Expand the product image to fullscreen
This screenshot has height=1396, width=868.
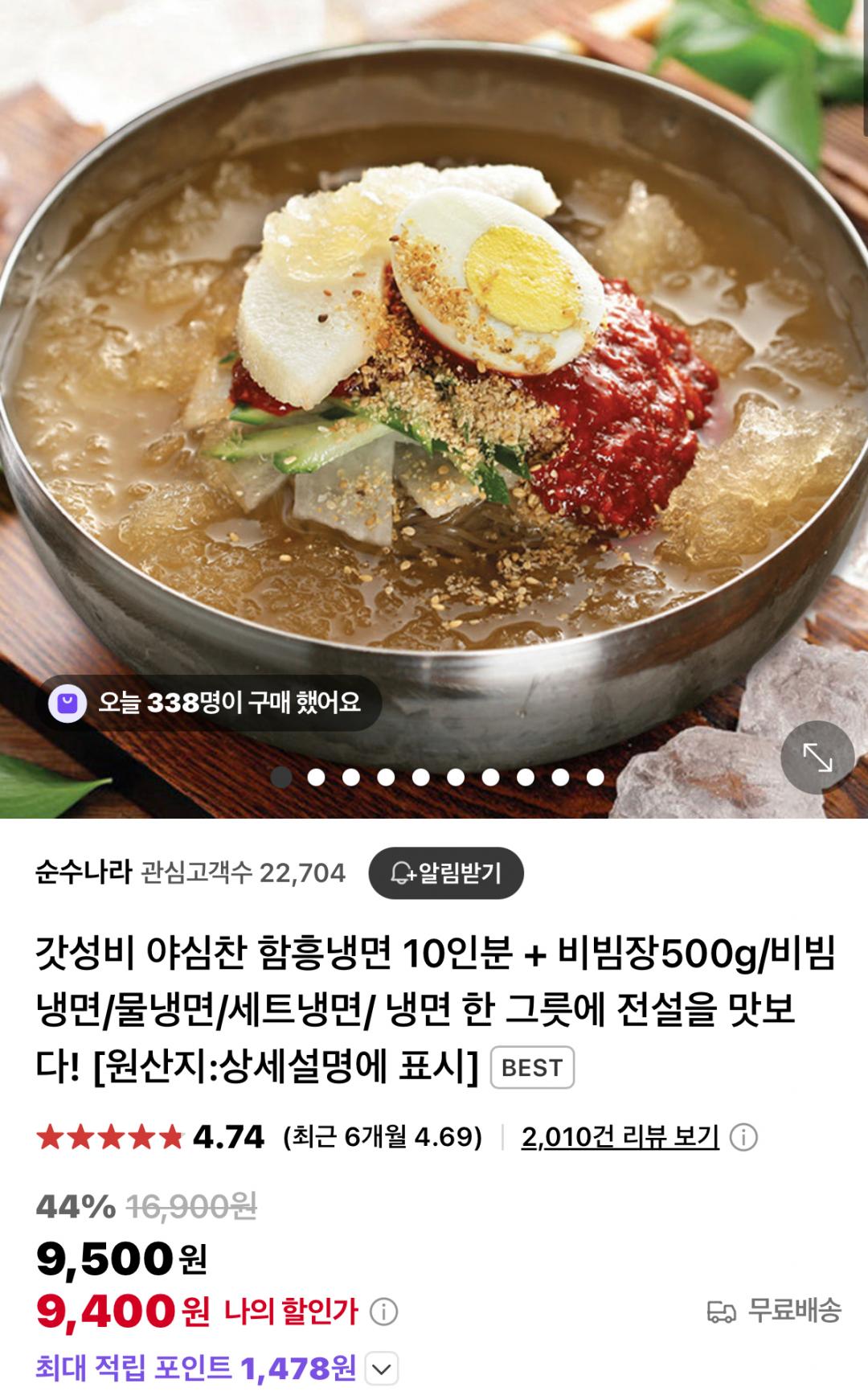click(817, 758)
